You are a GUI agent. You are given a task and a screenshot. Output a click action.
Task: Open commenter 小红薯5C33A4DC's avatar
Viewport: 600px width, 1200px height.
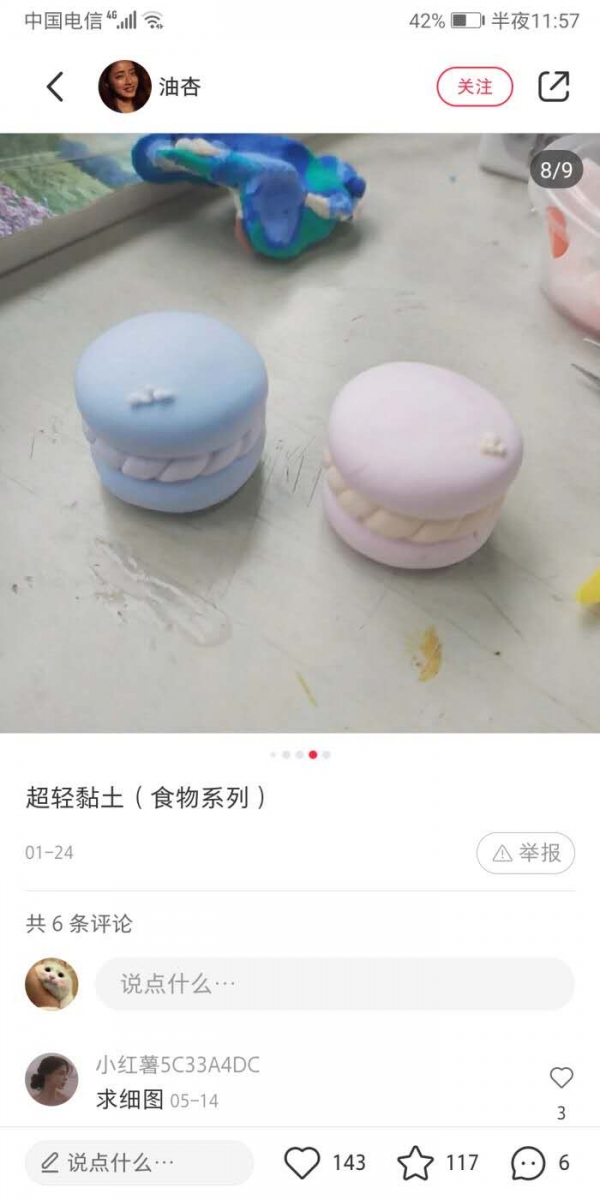pyautogui.click(x=51, y=1079)
